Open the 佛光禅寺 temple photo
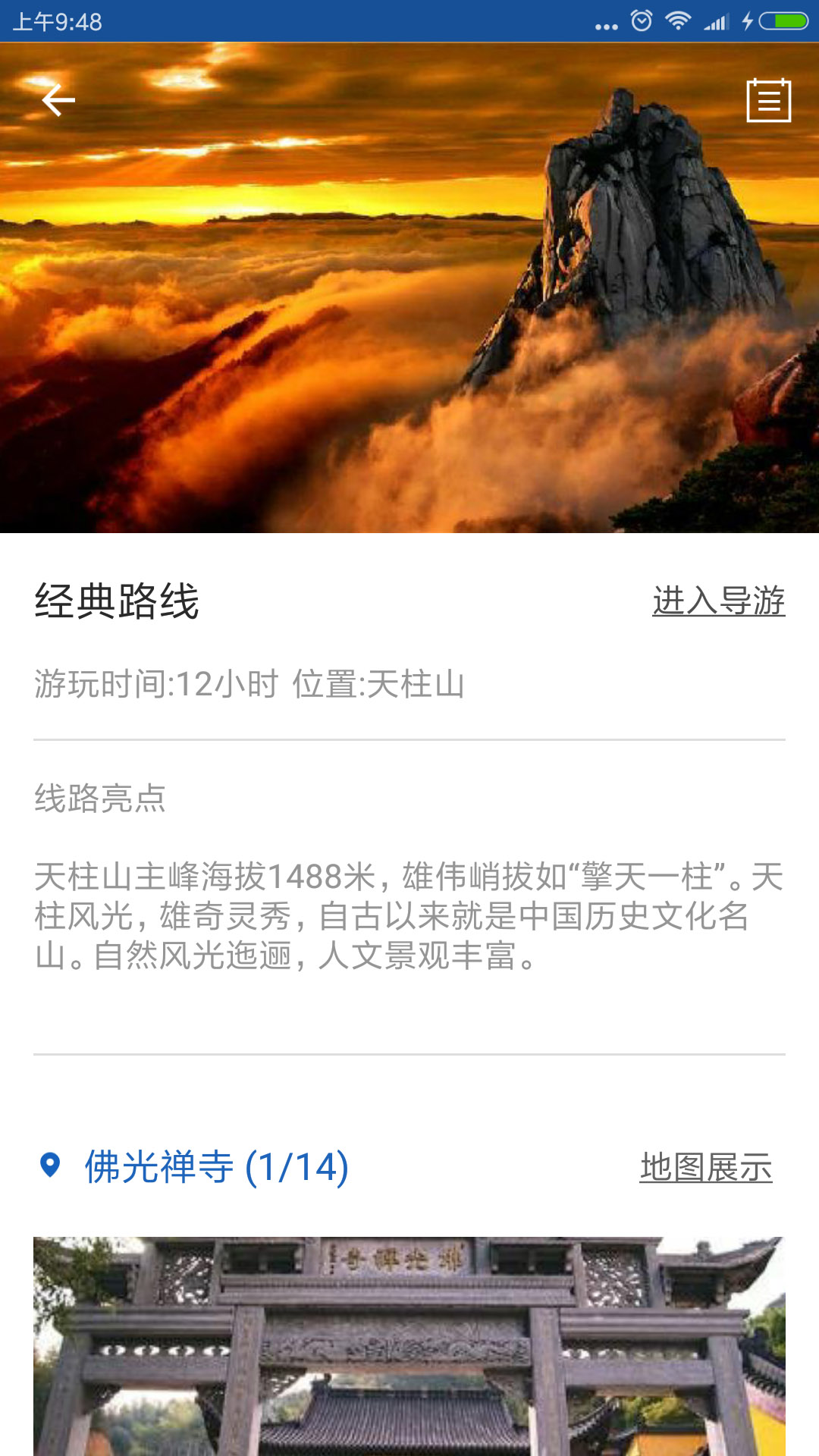This screenshot has width=819, height=1456. tap(409, 1346)
